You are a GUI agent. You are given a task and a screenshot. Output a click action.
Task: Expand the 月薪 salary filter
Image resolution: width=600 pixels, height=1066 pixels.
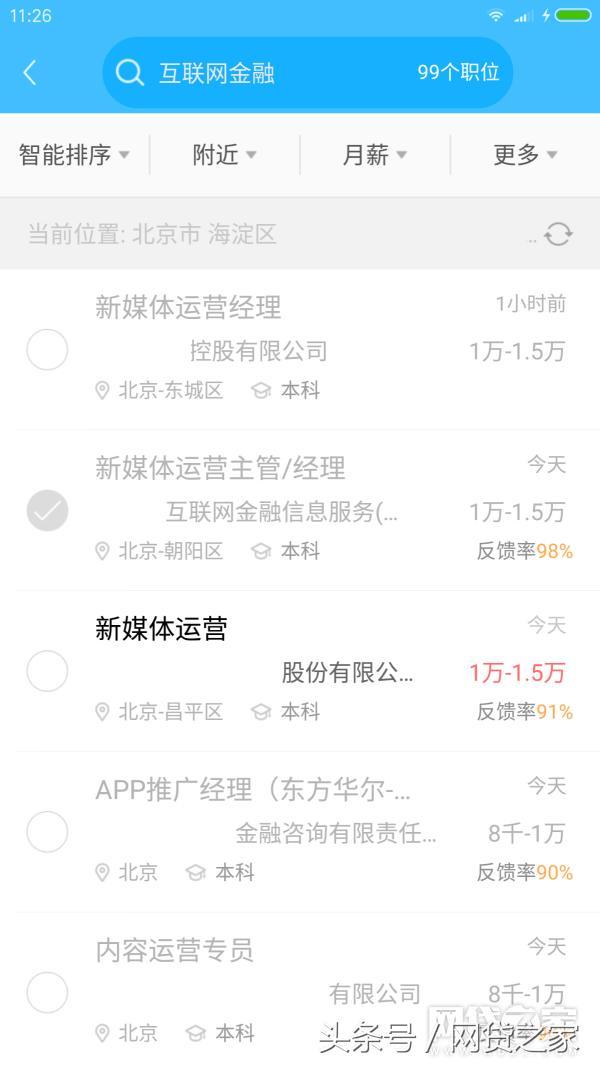(374, 155)
